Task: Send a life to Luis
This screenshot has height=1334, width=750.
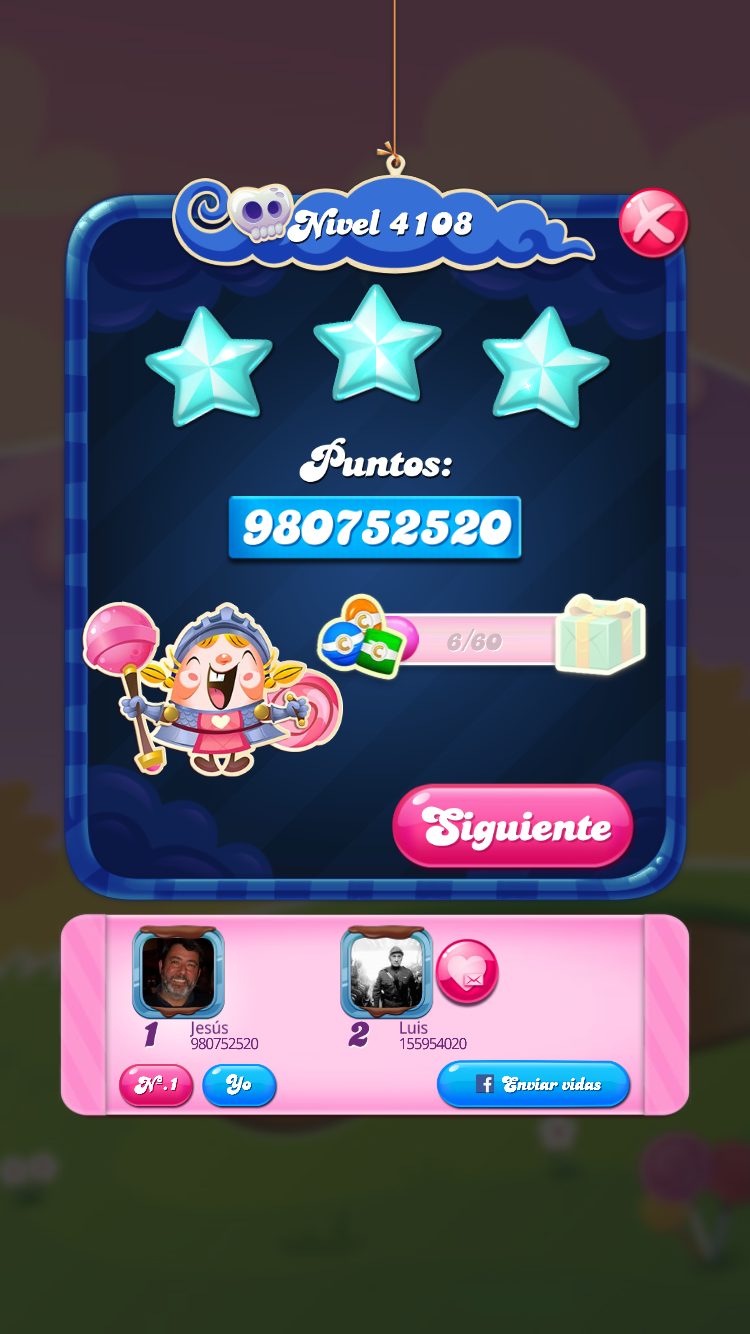Action: click(467, 972)
